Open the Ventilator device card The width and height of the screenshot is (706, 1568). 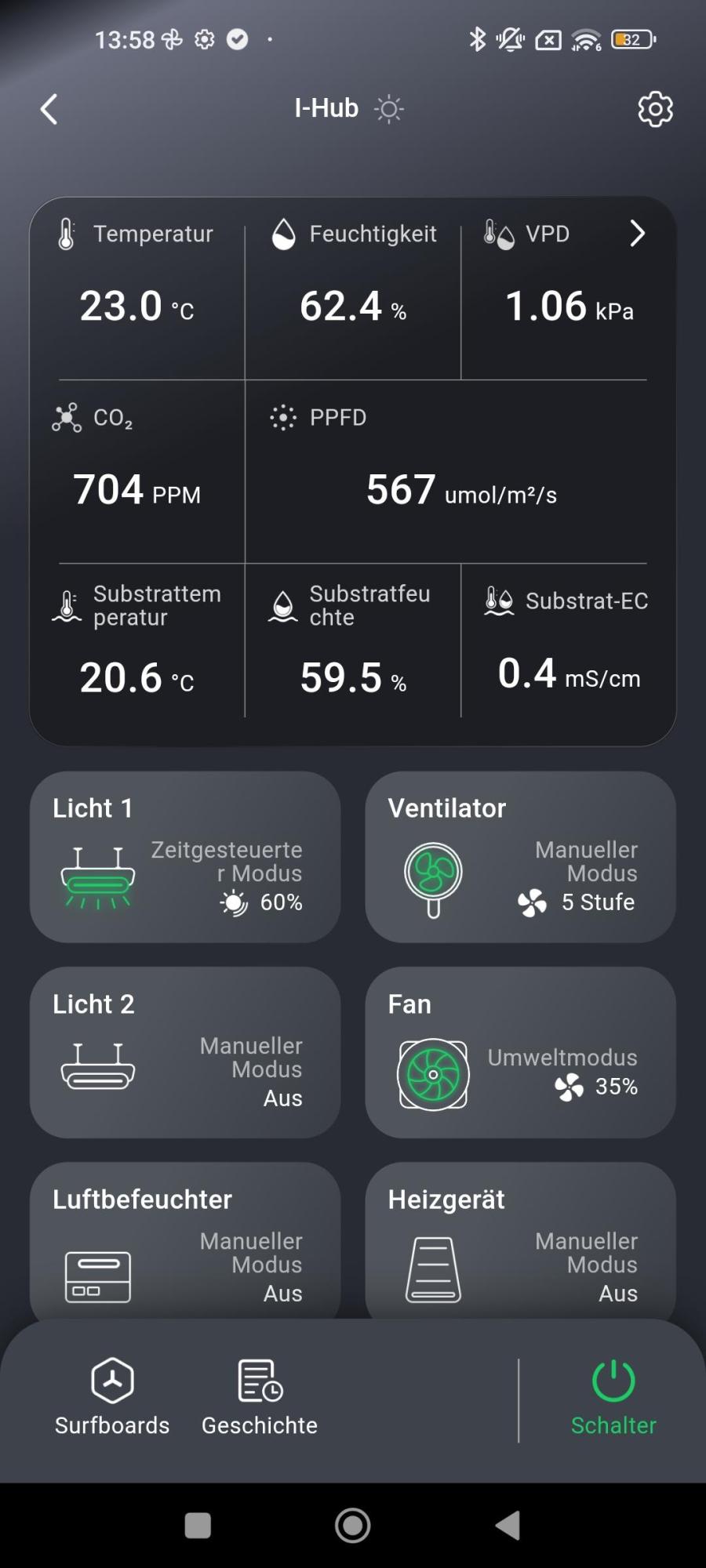click(x=520, y=857)
